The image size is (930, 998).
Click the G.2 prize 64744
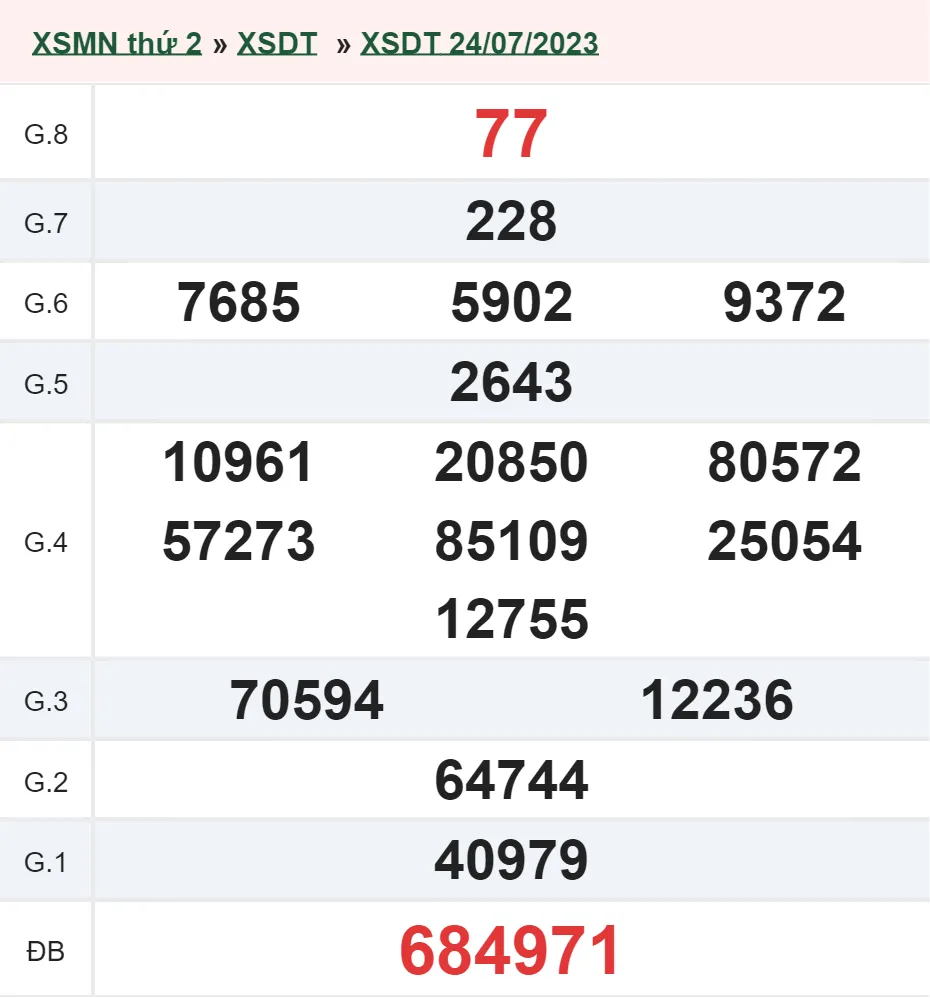pyautogui.click(x=511, y=780)
